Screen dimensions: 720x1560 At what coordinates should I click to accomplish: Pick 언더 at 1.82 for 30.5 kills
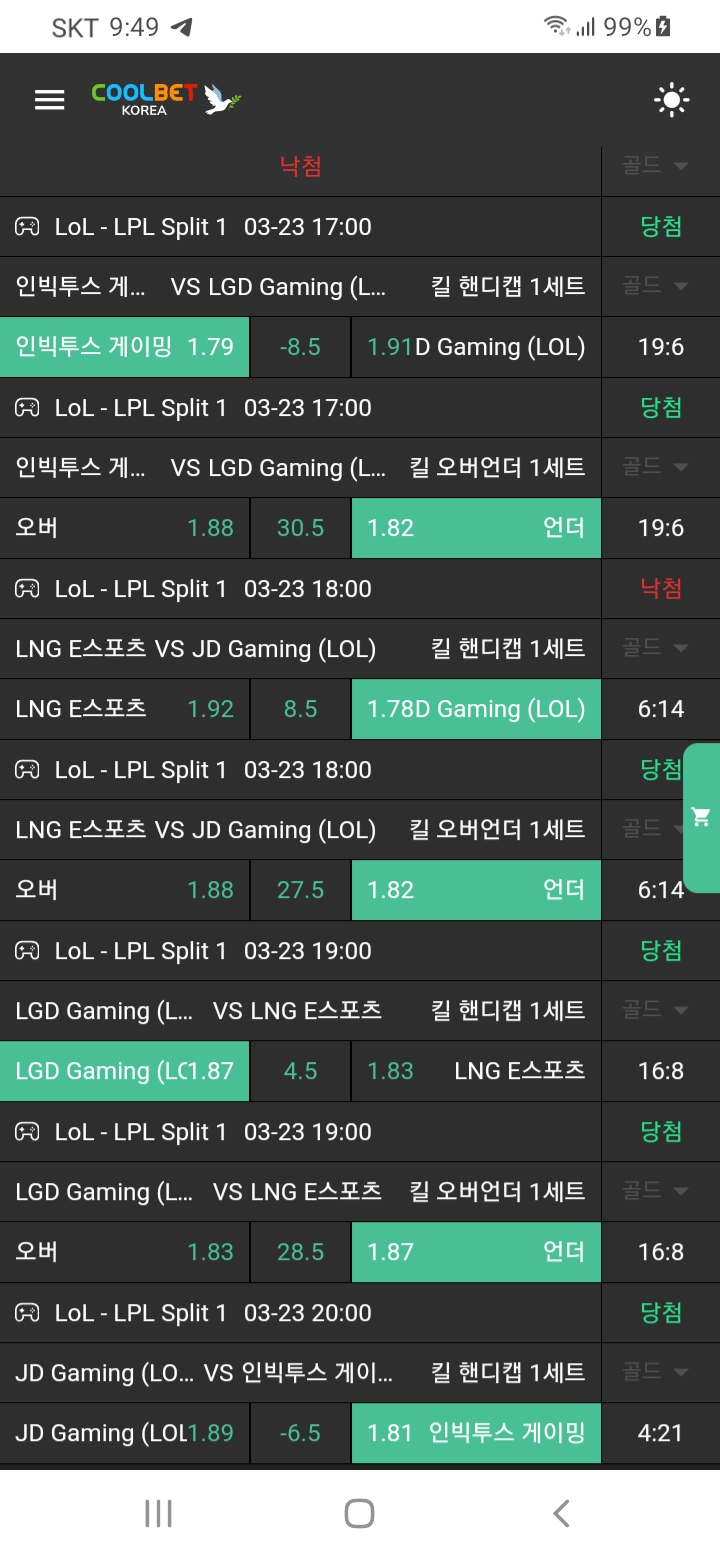point(476,528)
